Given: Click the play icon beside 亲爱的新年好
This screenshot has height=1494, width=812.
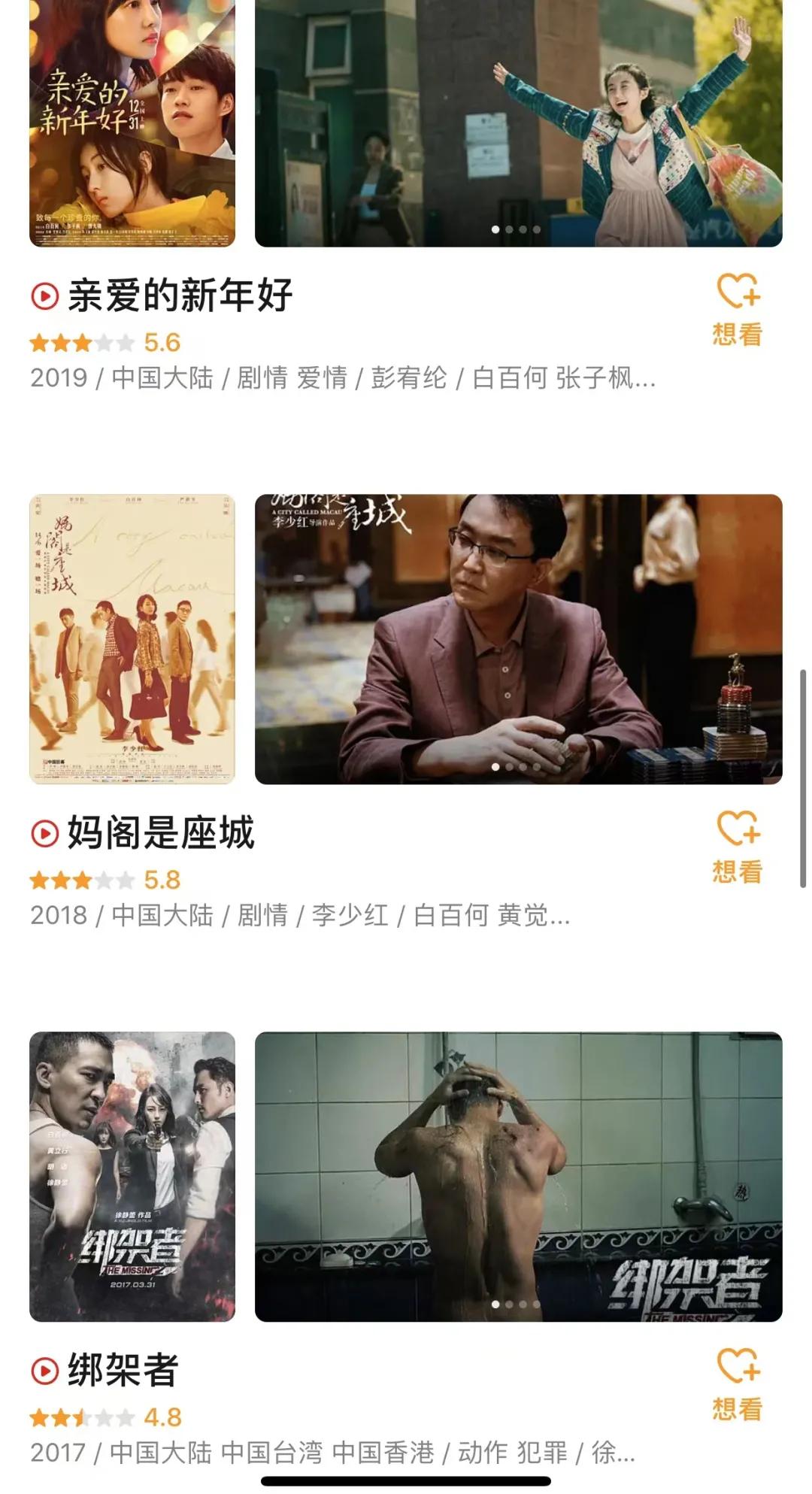Looking at the screenshot, I should point(47,295).
